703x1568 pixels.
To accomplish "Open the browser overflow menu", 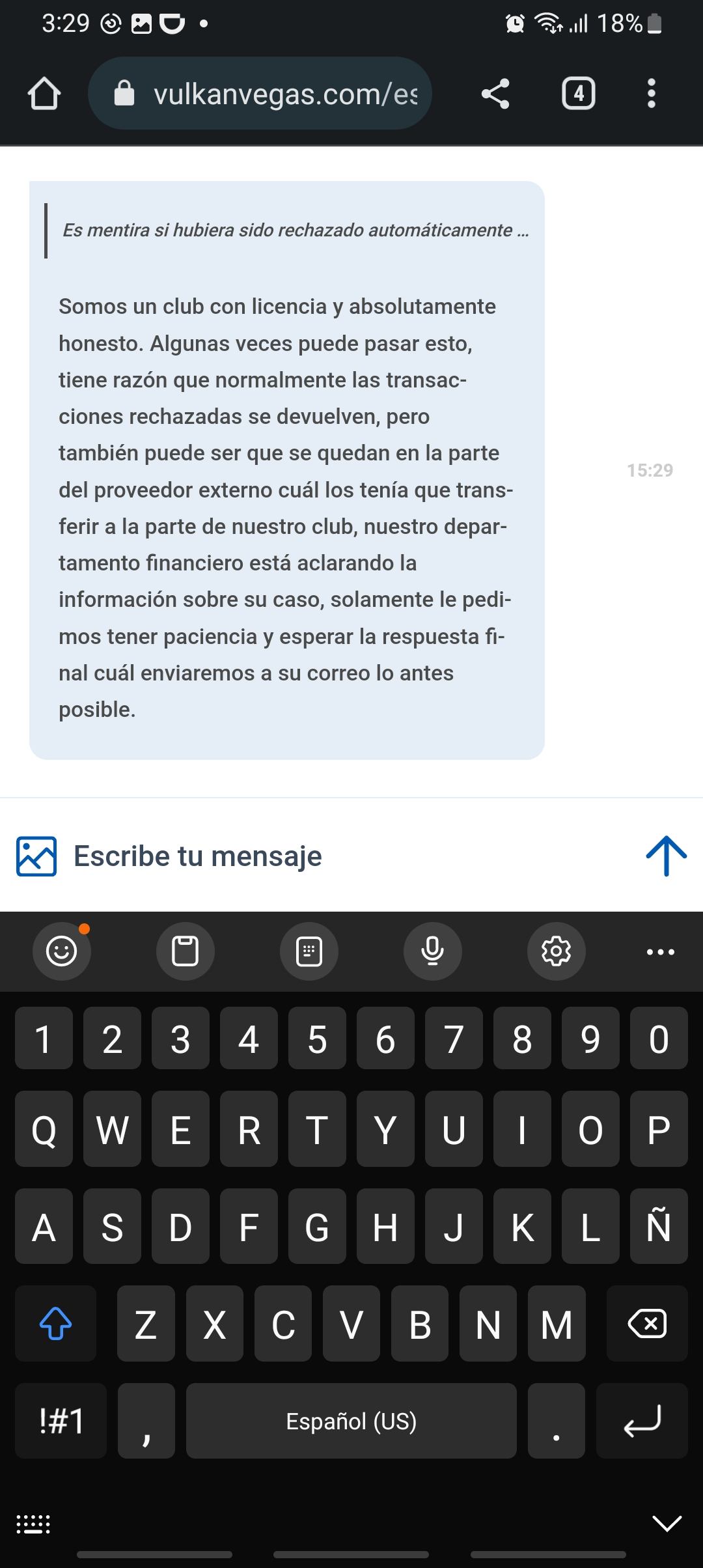I will coord(651,94).
